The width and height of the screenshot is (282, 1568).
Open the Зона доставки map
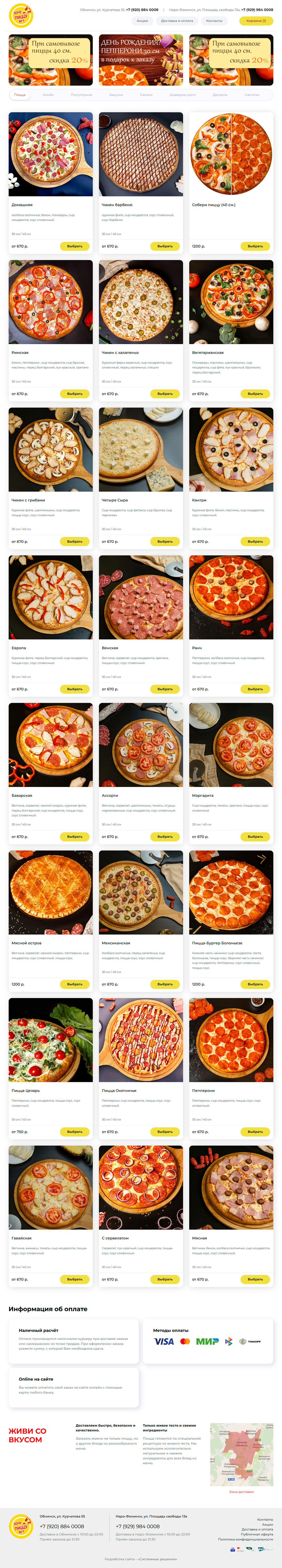point(242,1454)
